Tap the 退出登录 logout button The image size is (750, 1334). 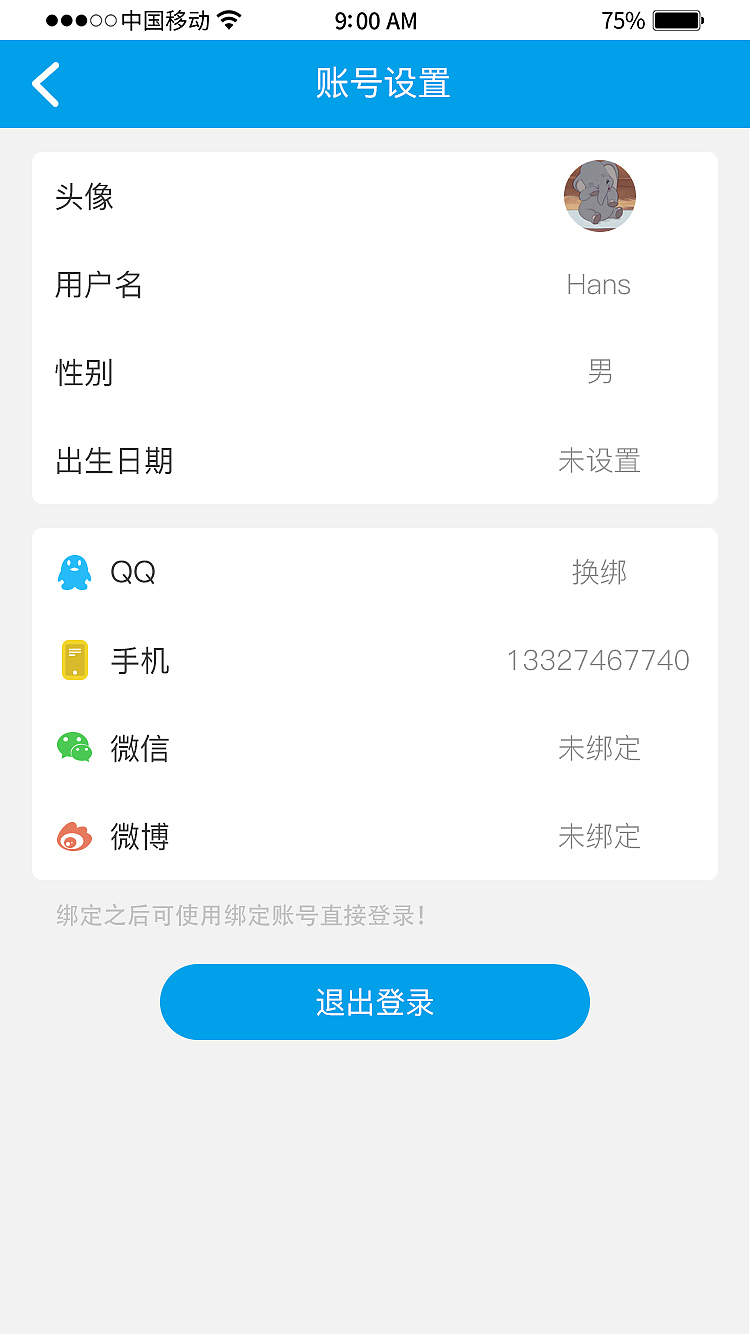click(x=375, y=1001)
